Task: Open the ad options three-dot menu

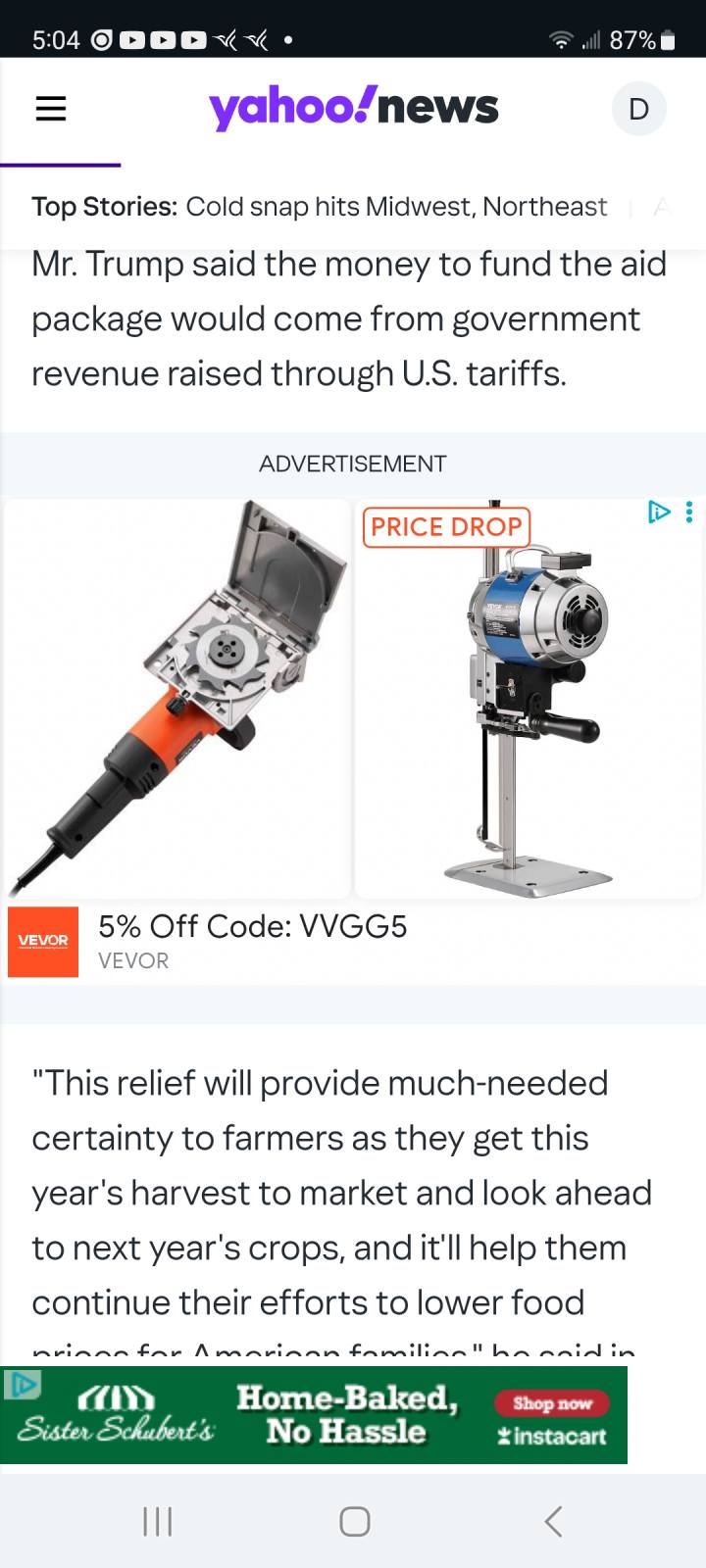Action: coord(689,512)
